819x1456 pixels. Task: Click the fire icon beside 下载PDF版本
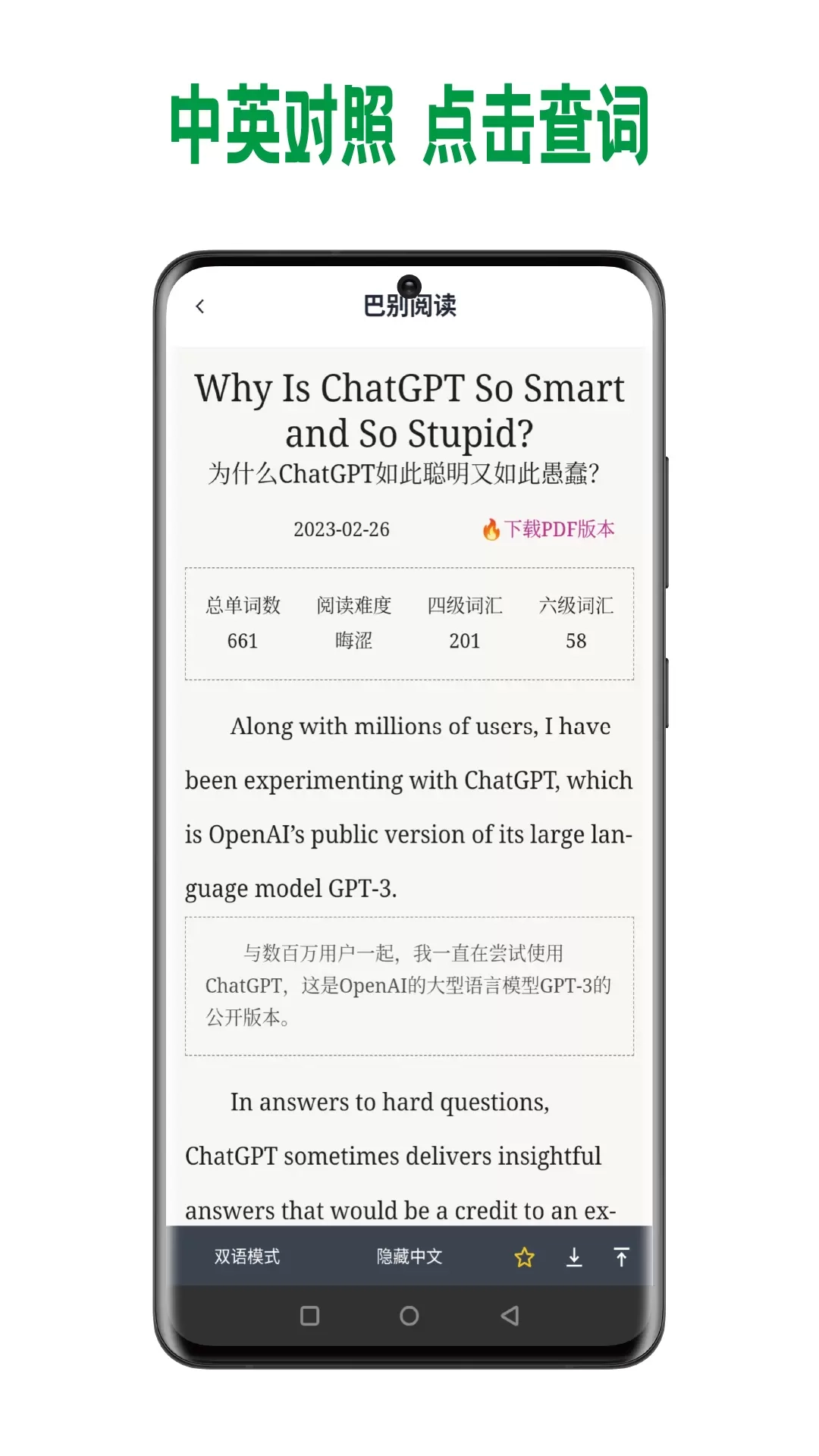click(493, 529)
